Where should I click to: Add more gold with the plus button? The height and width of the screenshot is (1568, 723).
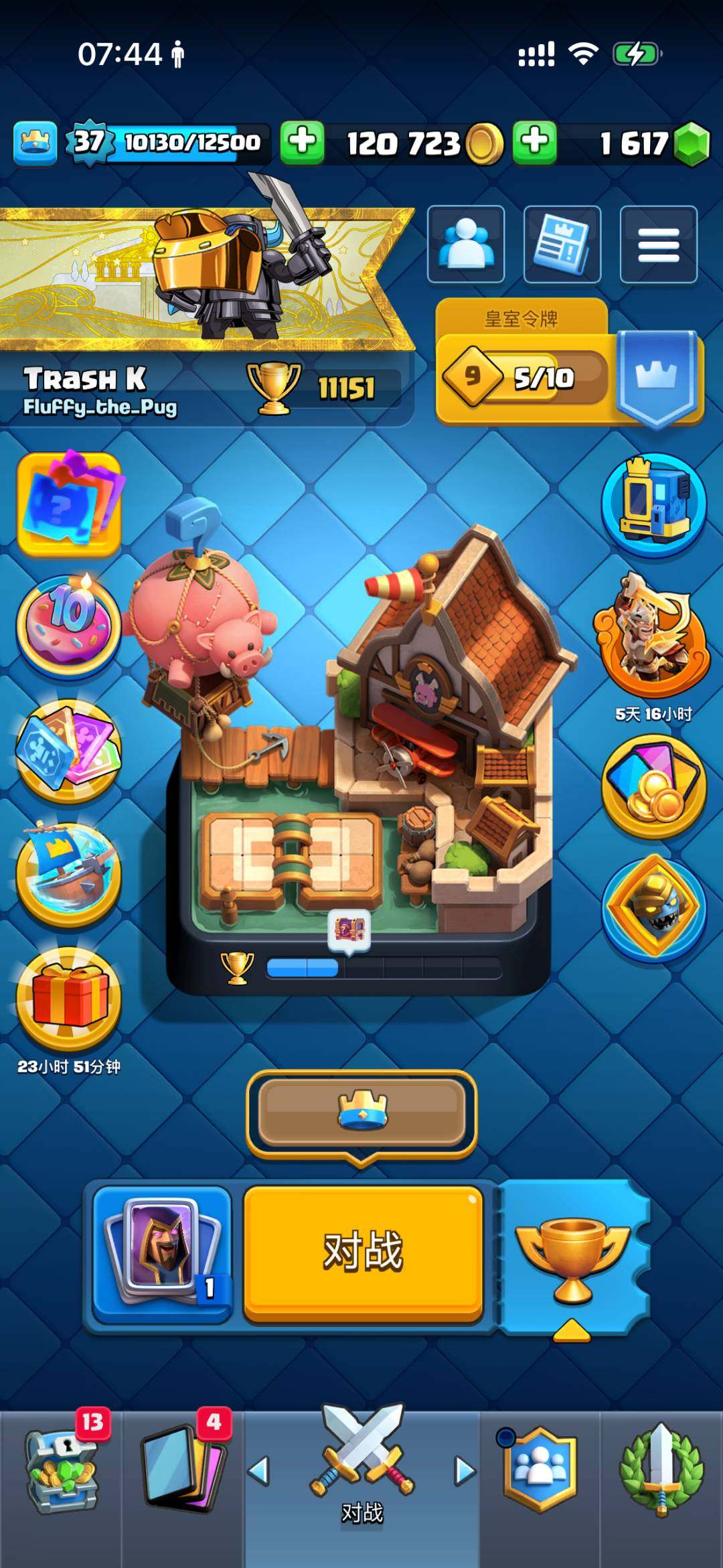302,142
